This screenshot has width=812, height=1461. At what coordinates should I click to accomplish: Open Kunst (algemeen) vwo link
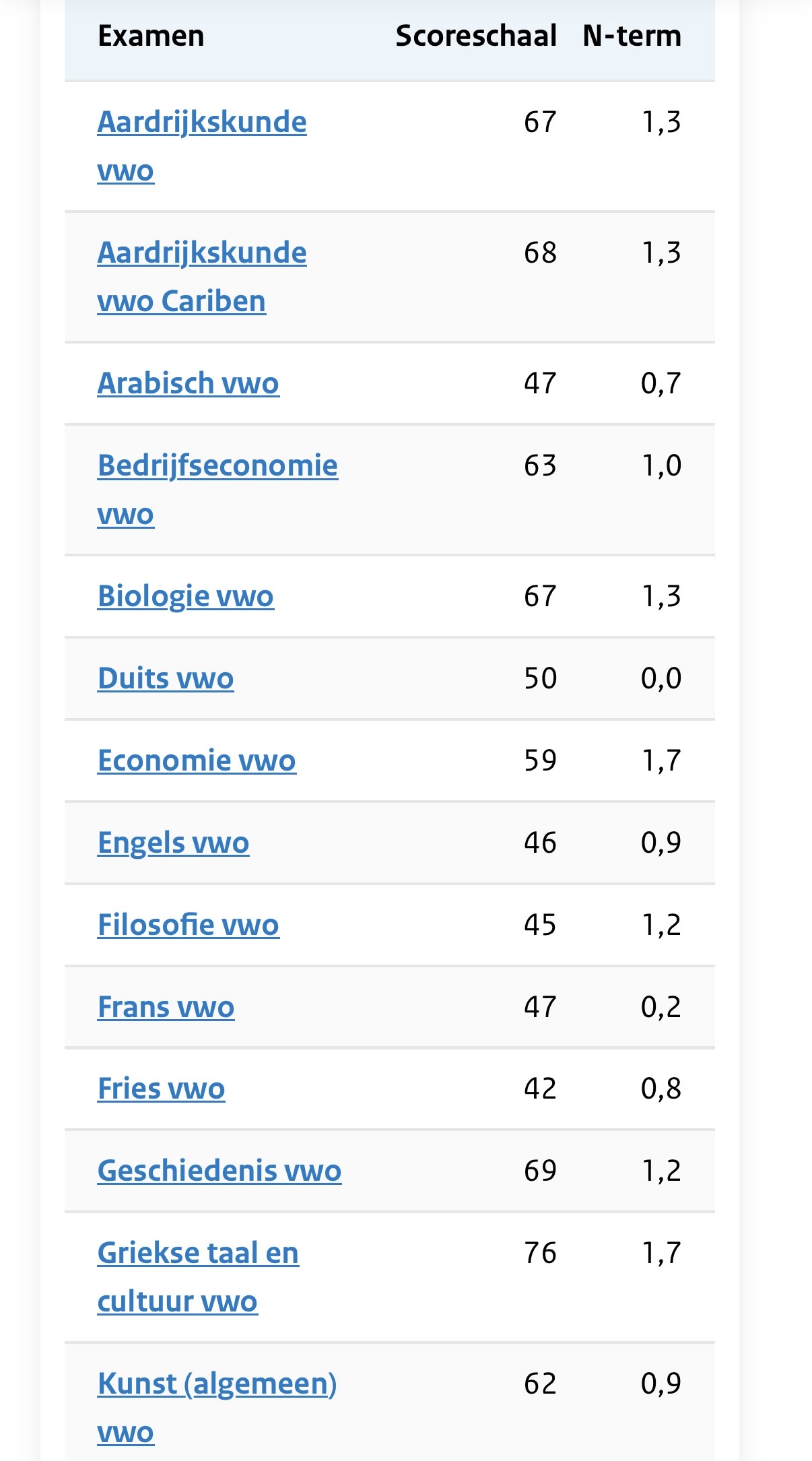pos(217,1384)
